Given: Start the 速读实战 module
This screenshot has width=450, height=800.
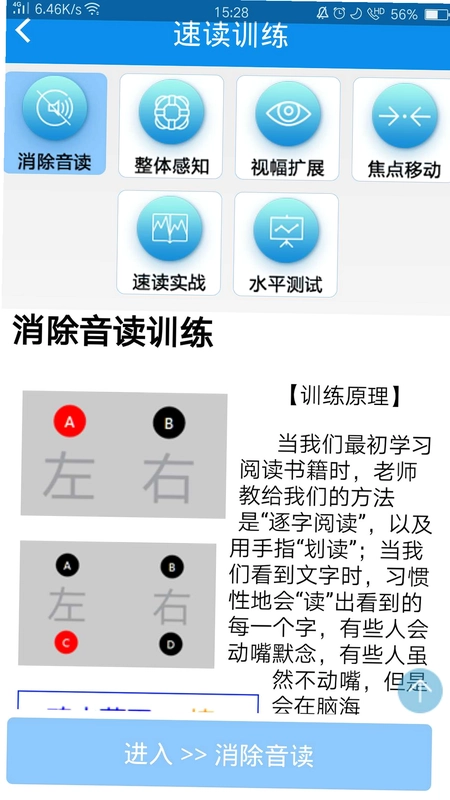Looking at the screenshot, I should (169, 243).
